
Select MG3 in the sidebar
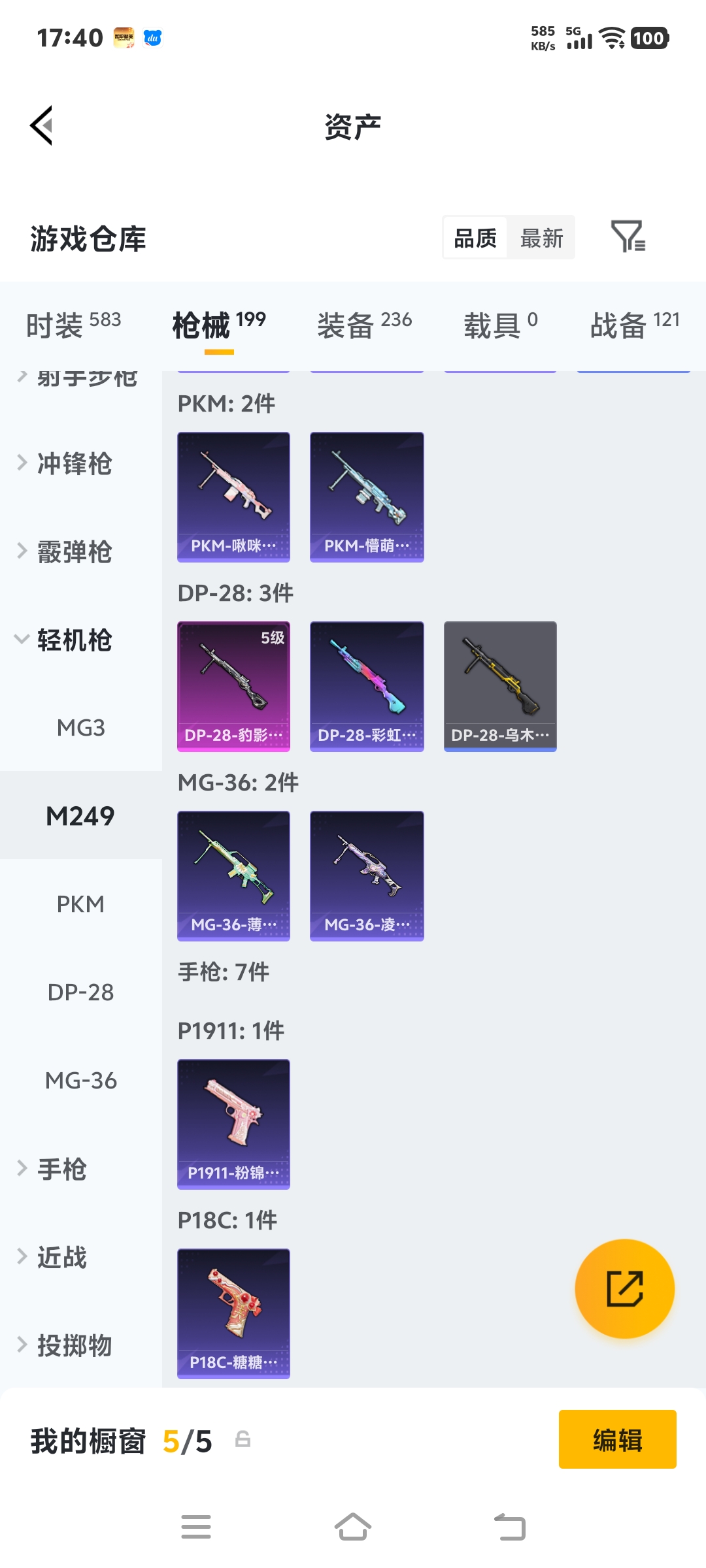[80, 728]
